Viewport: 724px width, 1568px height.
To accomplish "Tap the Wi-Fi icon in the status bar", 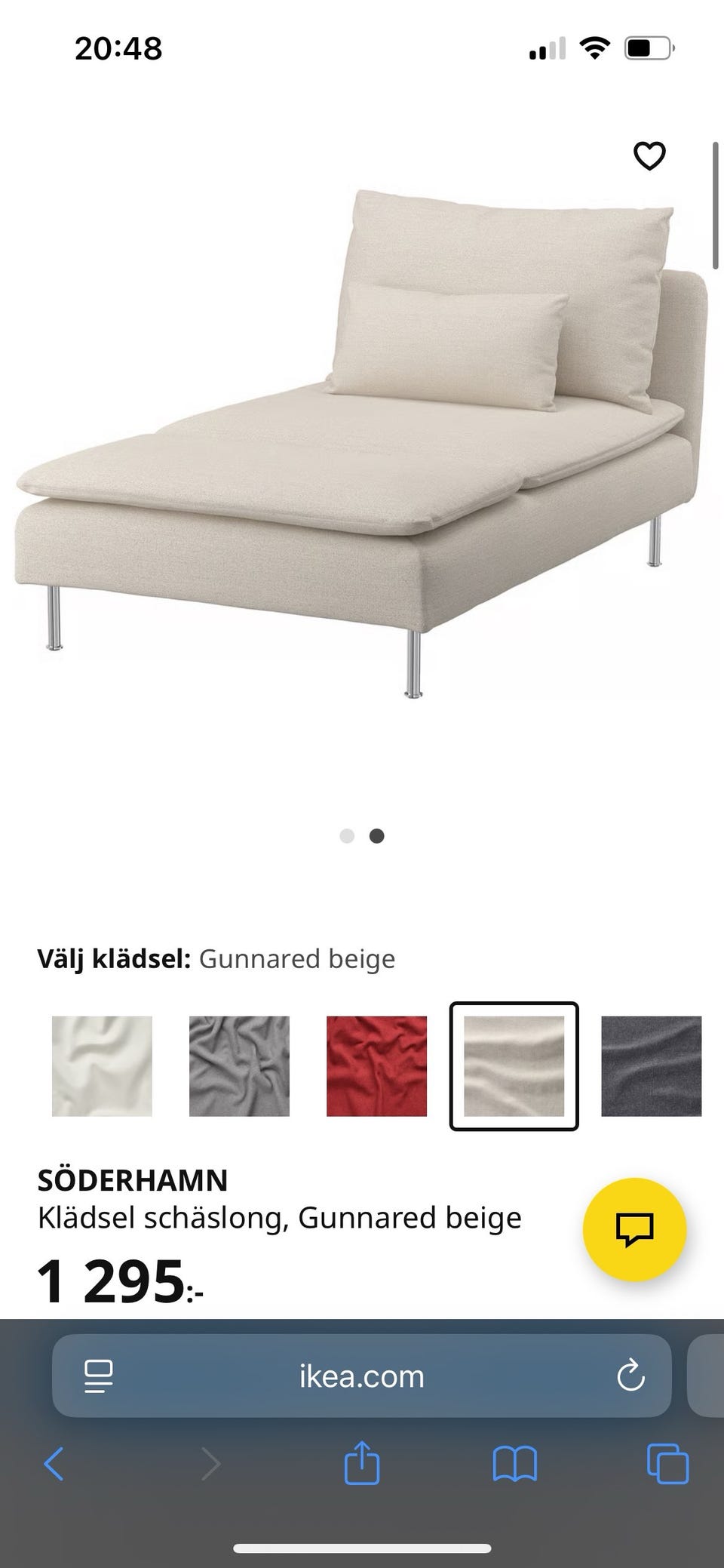I will coord(594,48).
